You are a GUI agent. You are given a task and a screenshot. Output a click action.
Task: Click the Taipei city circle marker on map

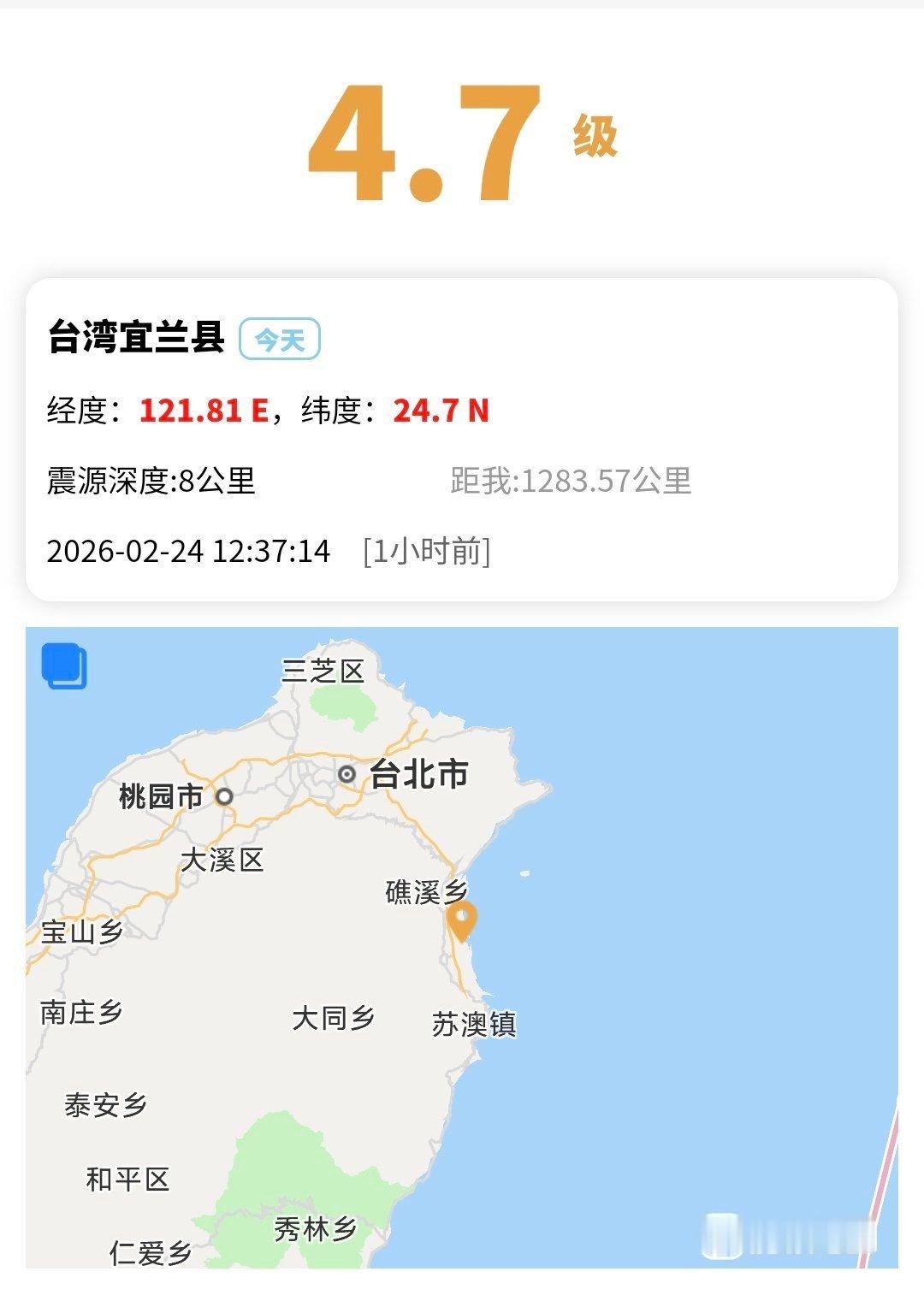pos(346,774)
